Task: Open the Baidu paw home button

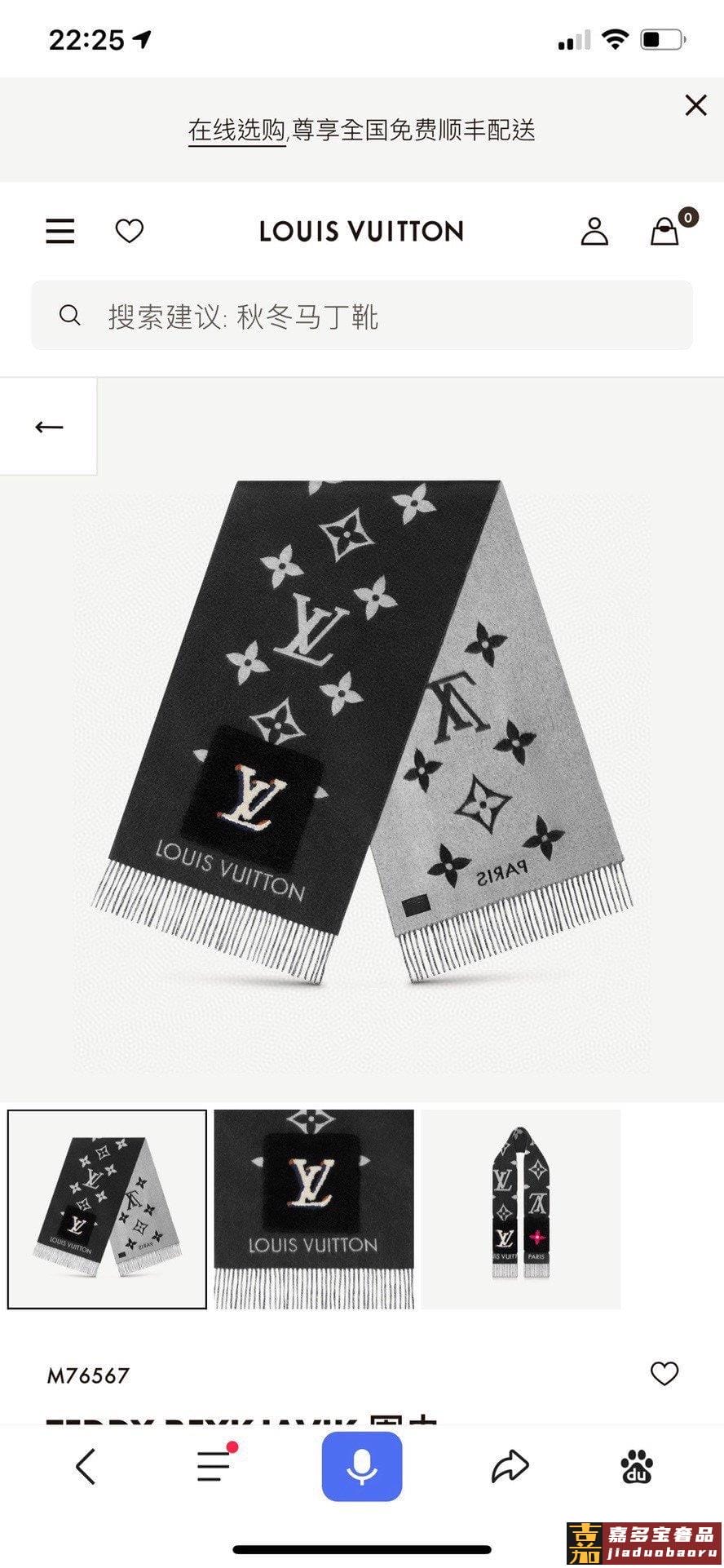Action: 636,1466
